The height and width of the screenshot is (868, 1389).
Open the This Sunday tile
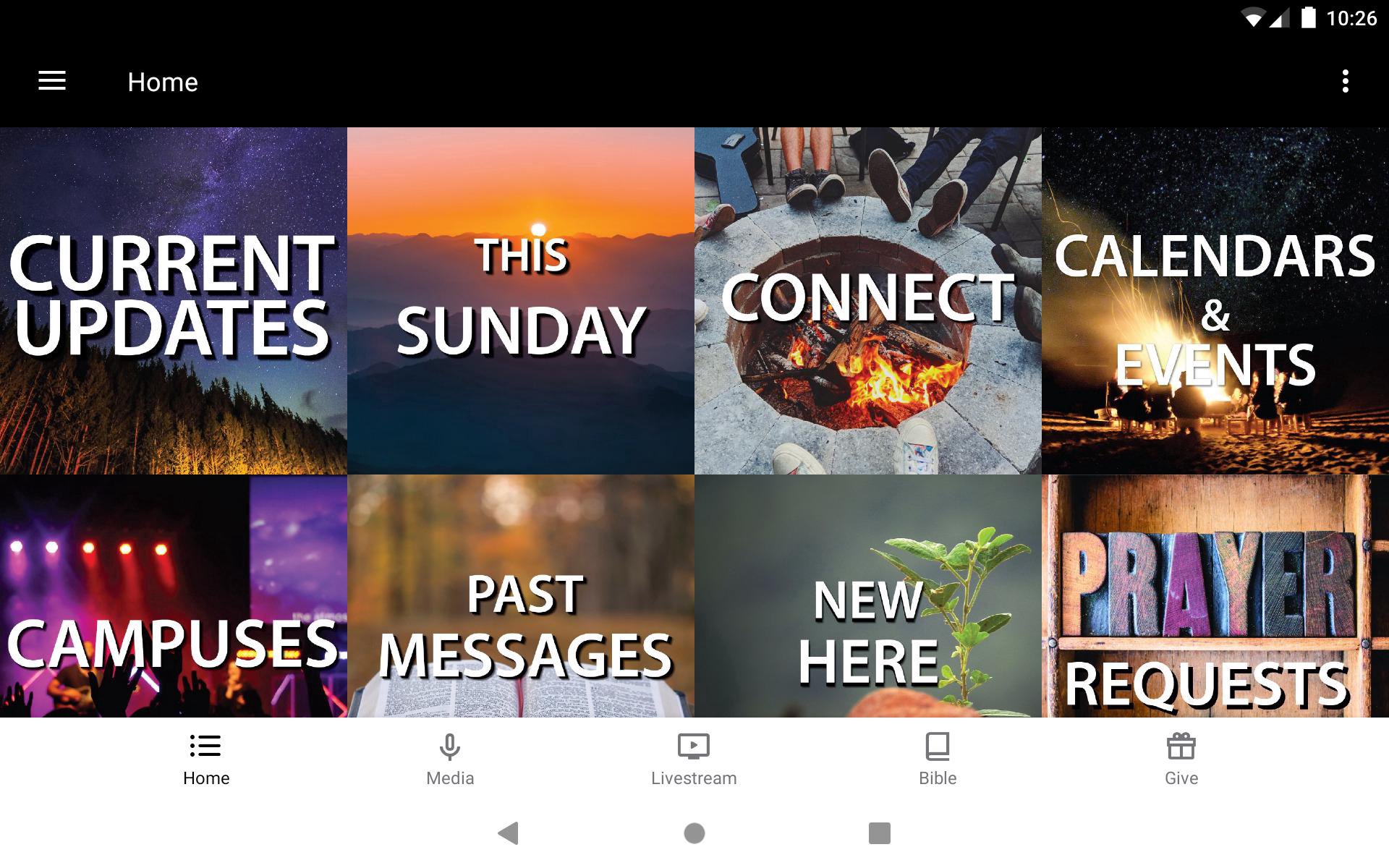click(521, 300)
